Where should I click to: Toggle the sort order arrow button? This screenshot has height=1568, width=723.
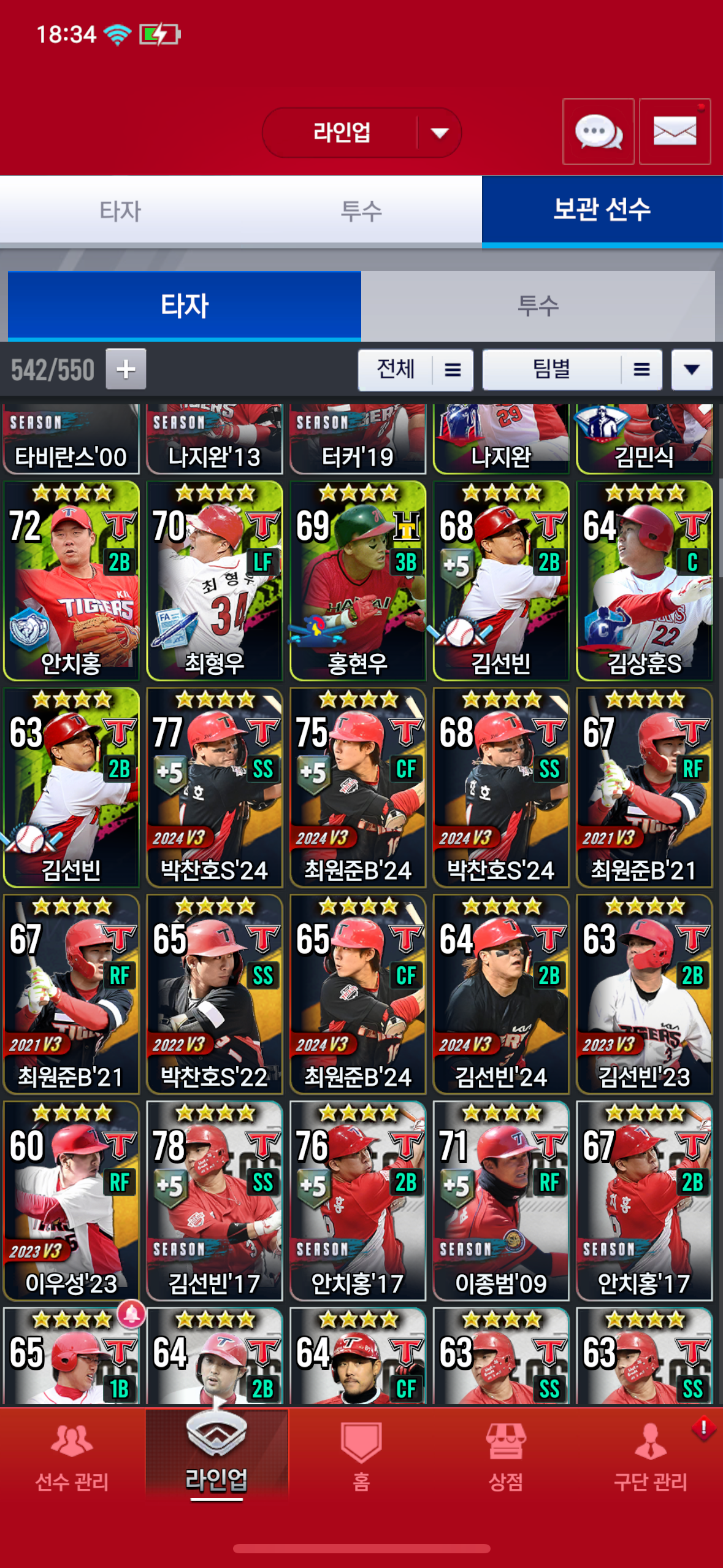pos(691,370)
